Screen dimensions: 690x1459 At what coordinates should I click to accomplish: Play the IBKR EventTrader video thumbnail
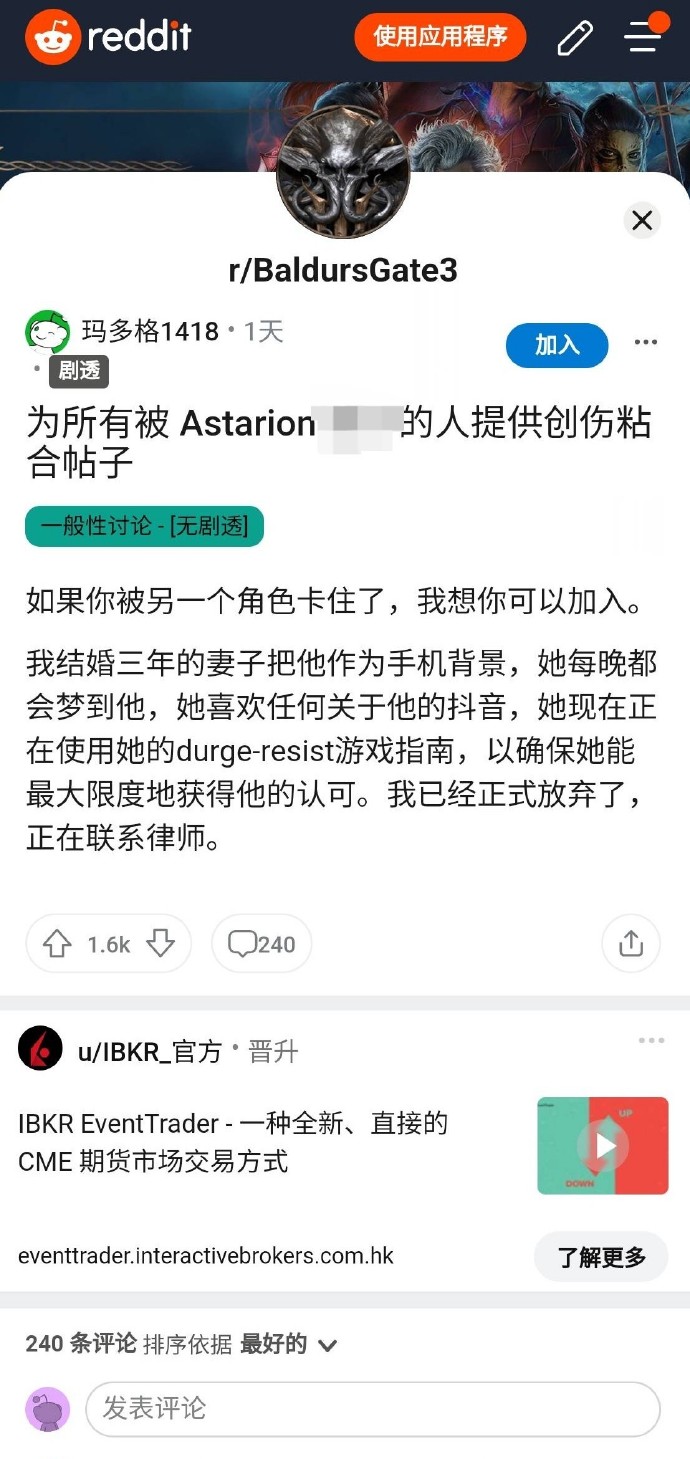click(x=603, y=1146)
